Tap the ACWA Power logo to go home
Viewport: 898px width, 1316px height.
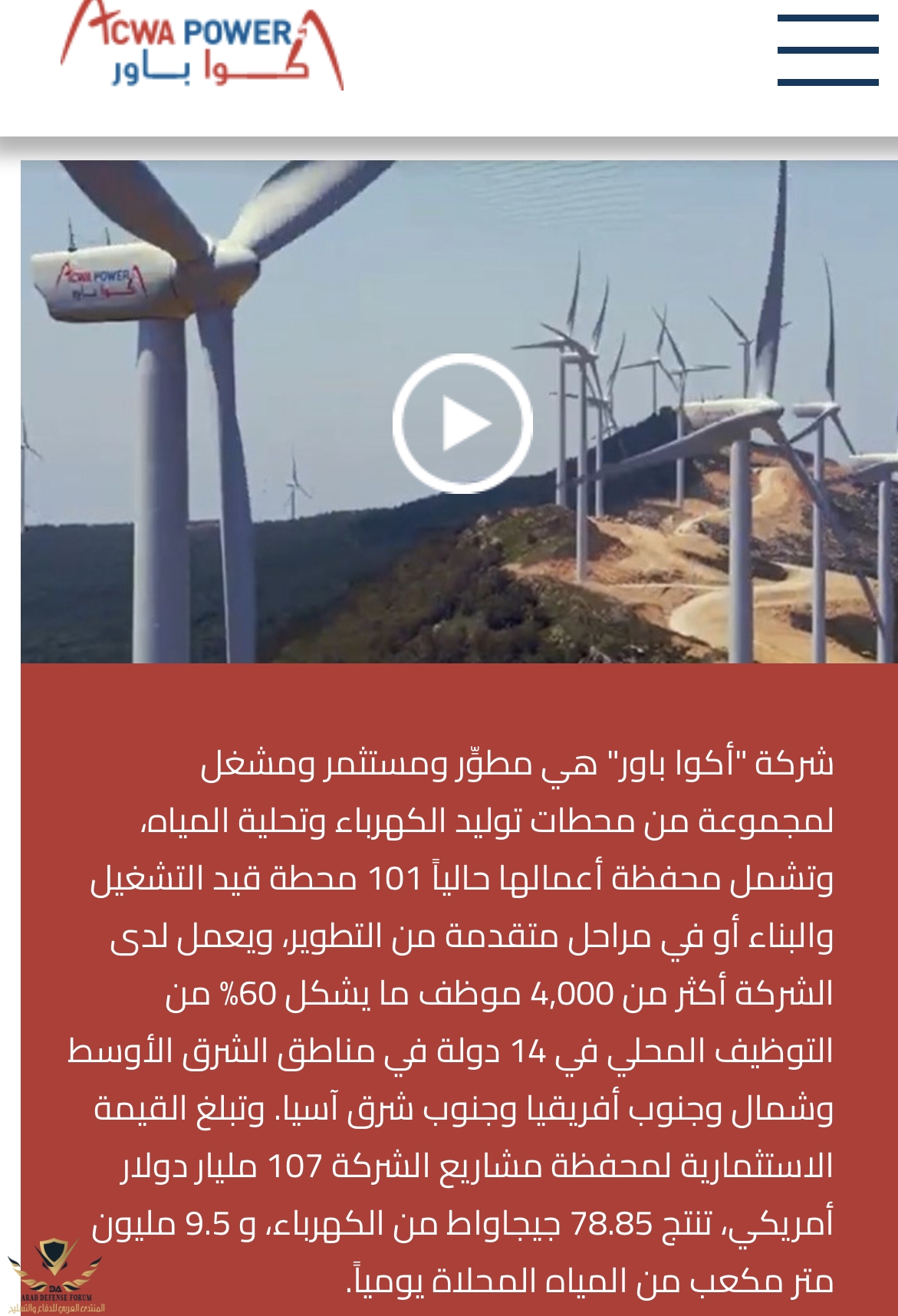pyautogui.click(x=202, y=48)
